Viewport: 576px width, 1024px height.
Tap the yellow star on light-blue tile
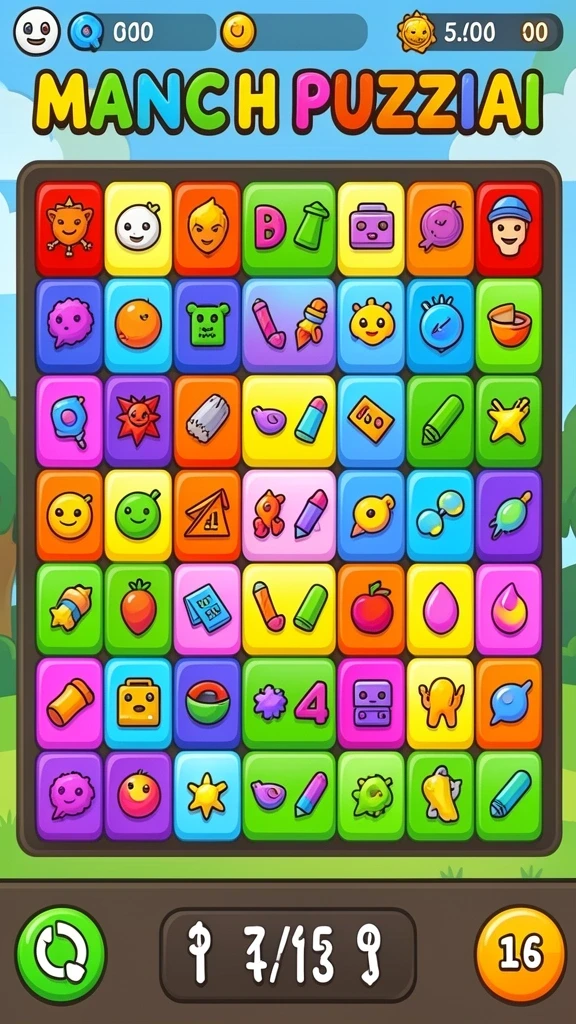pyautogui.click(x=206, y=795)
